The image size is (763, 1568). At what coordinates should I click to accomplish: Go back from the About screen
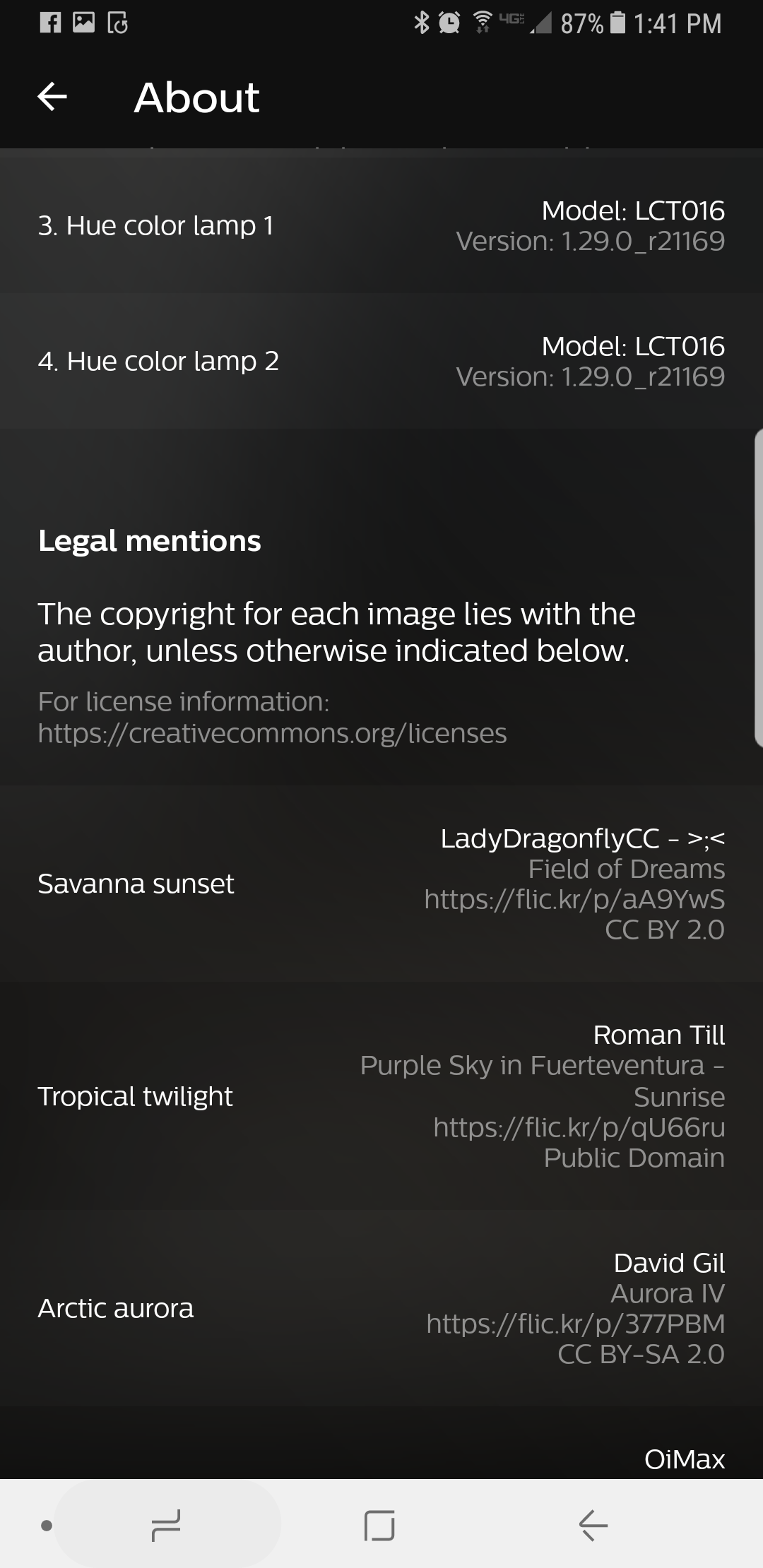[52, 97]
